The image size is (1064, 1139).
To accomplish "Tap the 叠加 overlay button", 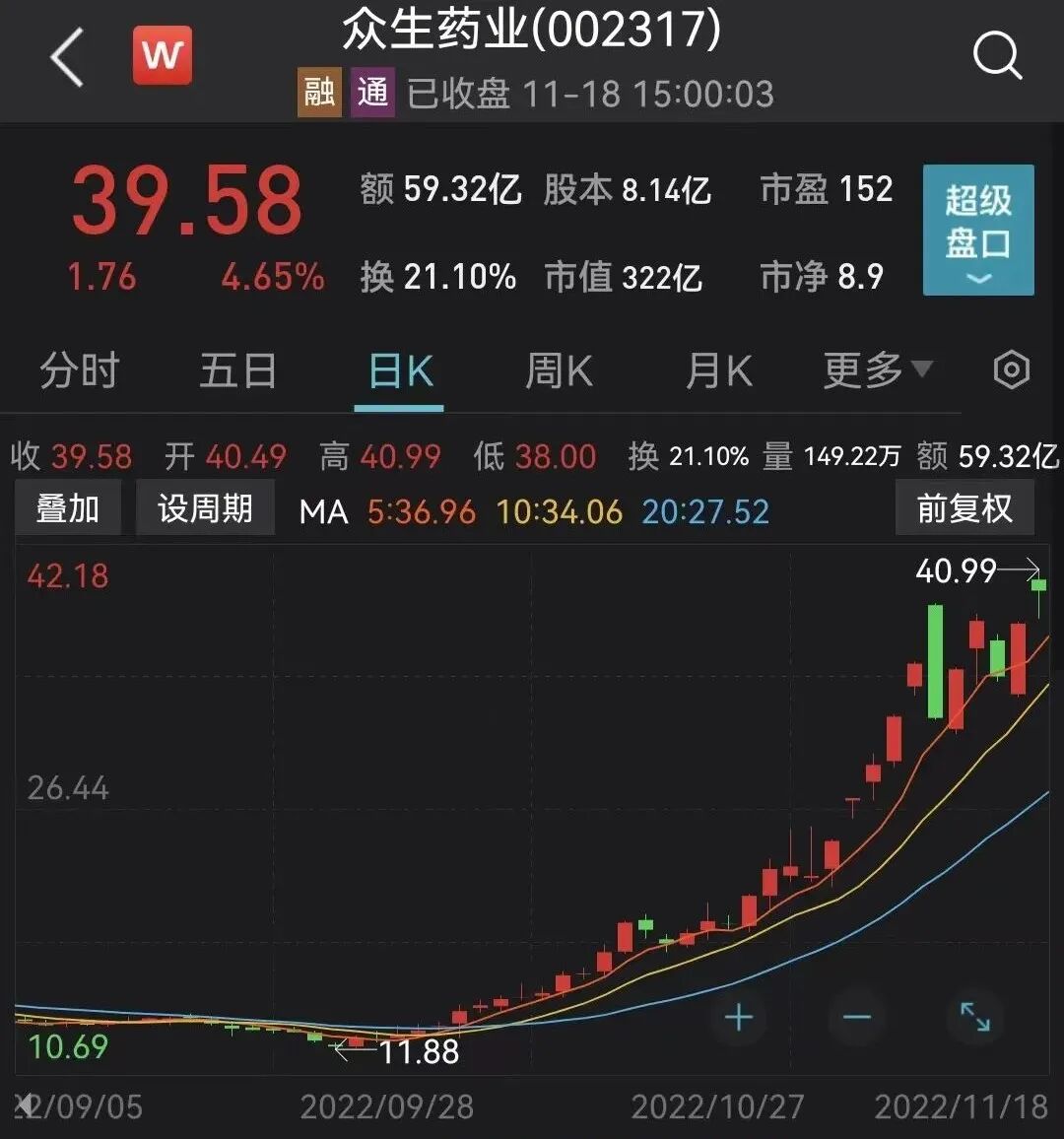I will [68, 508].
